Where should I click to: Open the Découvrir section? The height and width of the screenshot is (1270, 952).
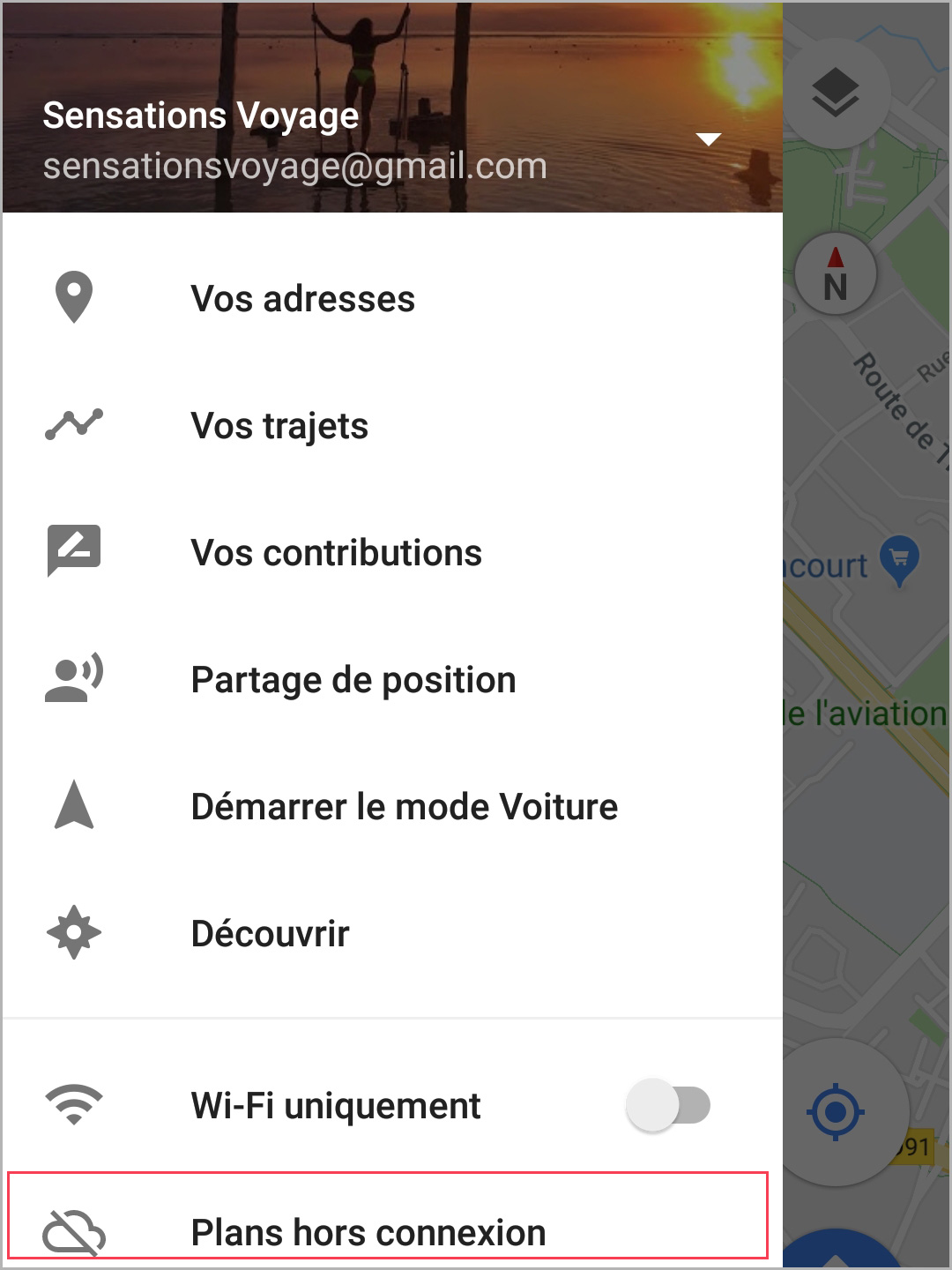pyautogui.click(x=270, y=934)
